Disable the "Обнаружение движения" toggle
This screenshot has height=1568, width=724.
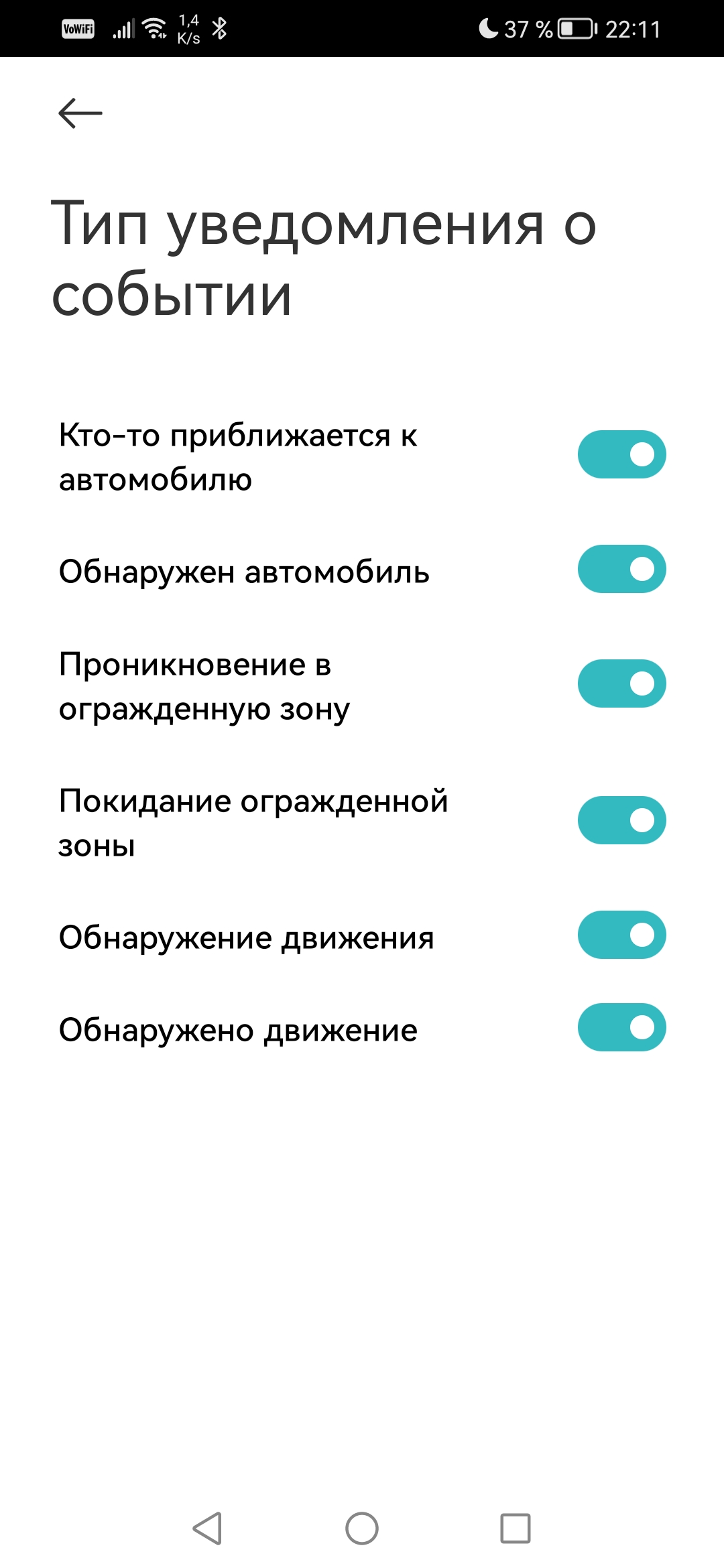click(x=621, y=935)
